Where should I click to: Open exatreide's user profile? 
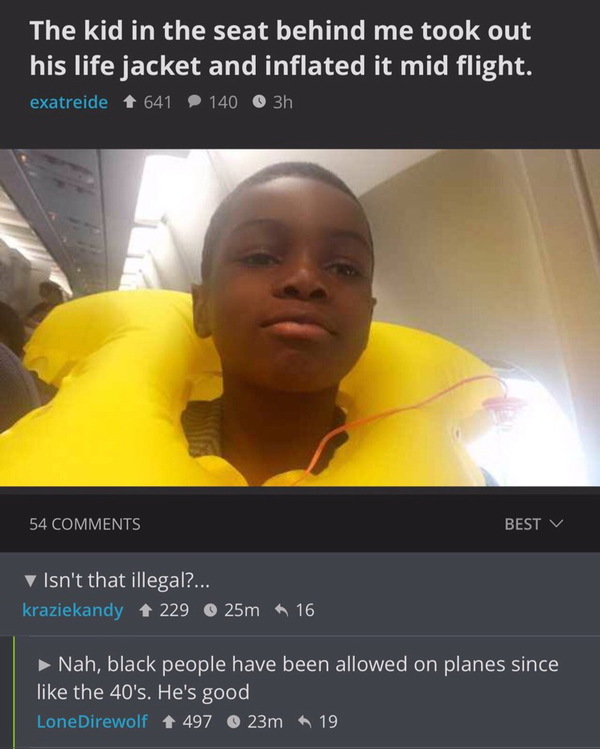pos(69,102)
